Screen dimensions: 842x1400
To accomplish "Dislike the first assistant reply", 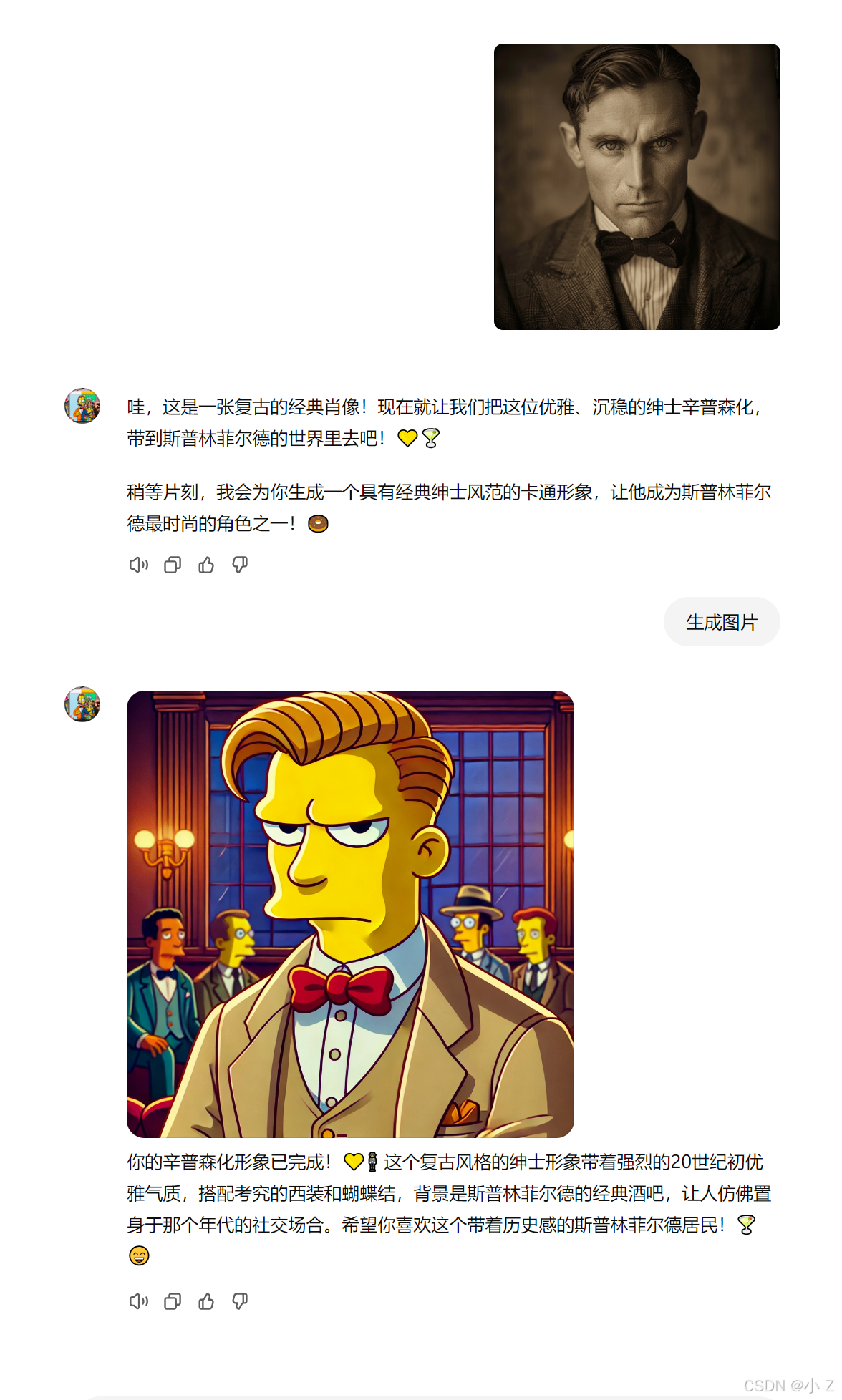I will click(240, 565).
